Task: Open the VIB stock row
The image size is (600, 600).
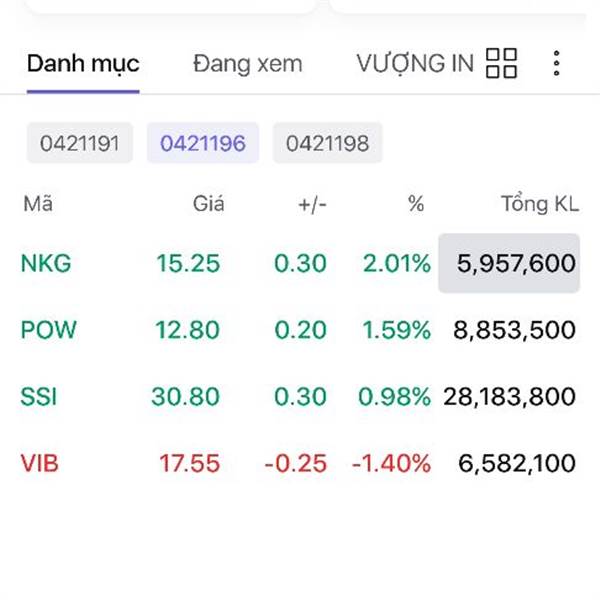Action: [300, 463]
